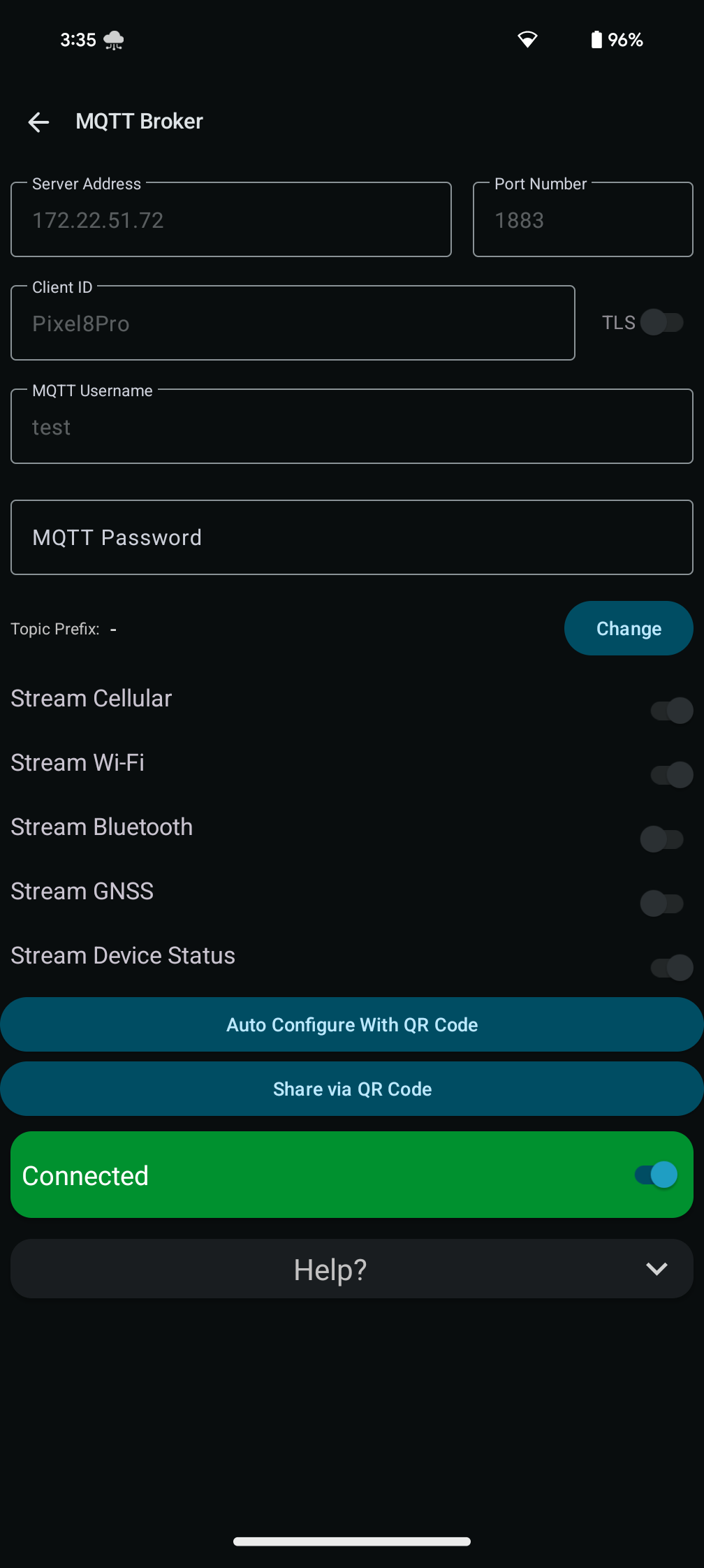The image size is (704, 1568).
Task: Toggle Stream Wi-Fi switch
Action: tap(671, 775)
